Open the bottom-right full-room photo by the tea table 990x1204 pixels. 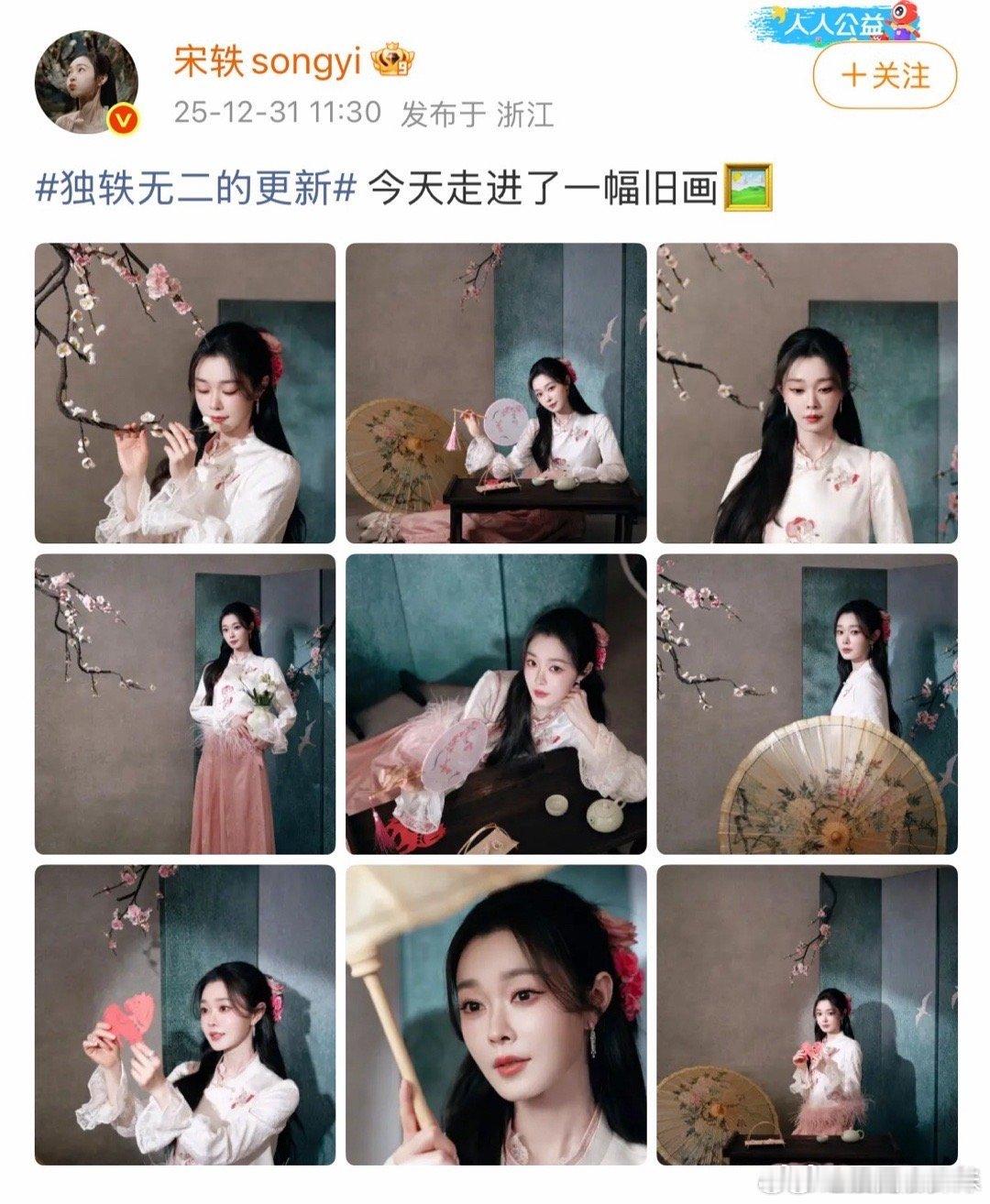point(805,1017)
